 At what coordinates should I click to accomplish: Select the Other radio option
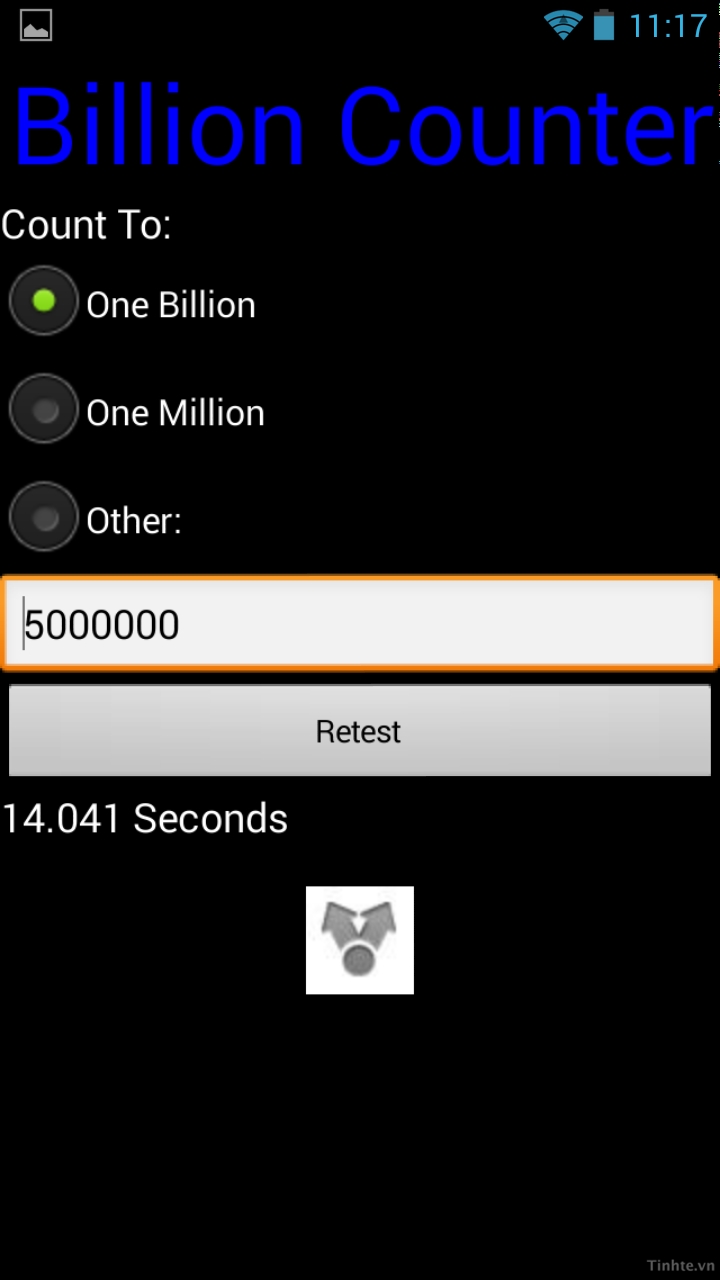tap(44, 518)
